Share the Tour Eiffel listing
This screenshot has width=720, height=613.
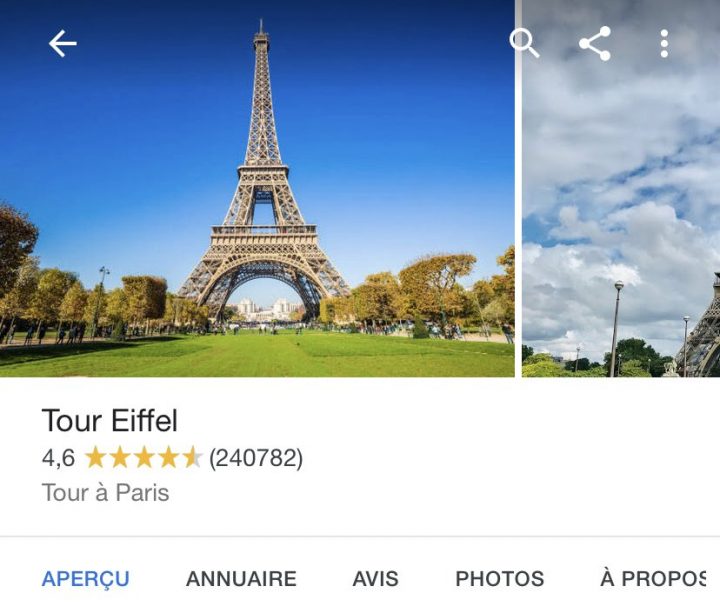[595, 43]
